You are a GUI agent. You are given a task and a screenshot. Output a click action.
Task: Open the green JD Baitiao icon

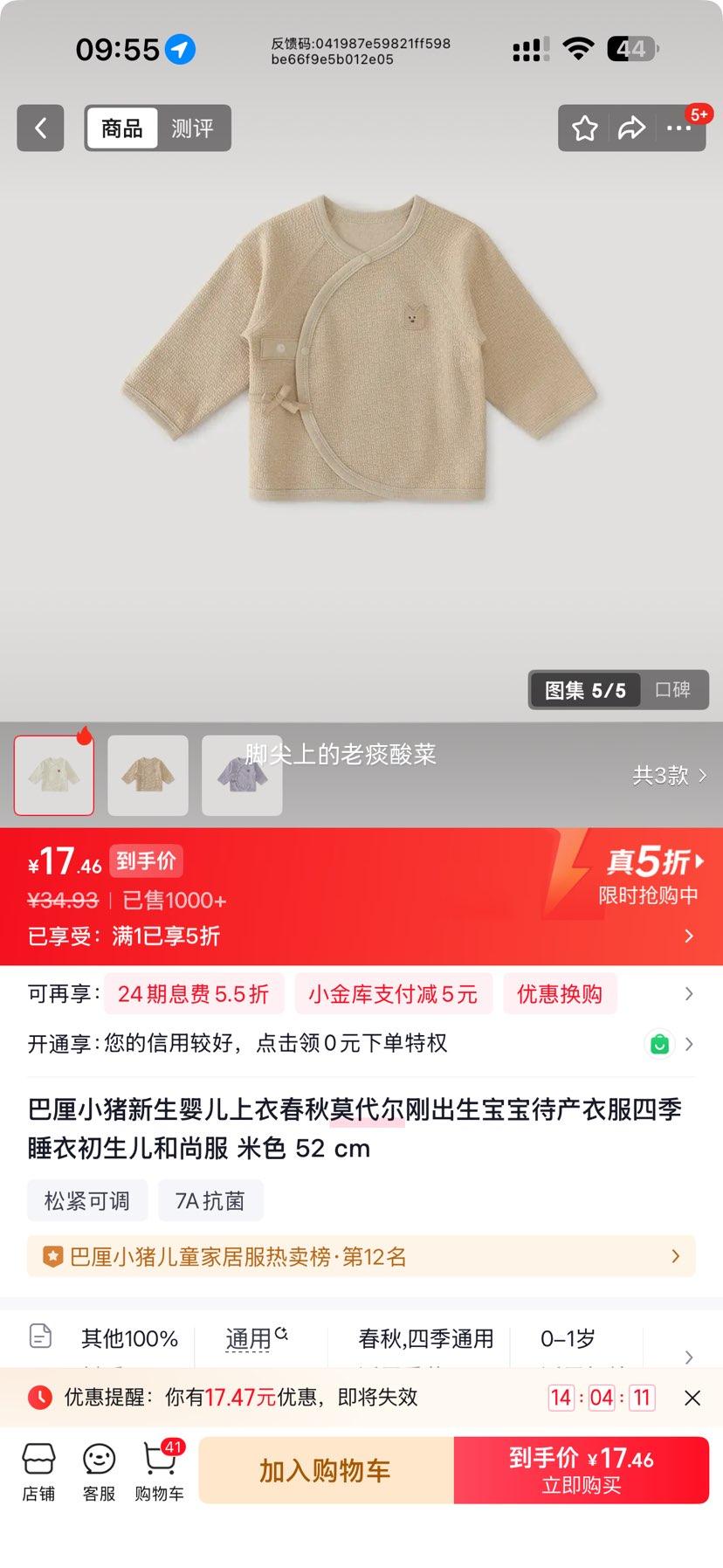(x=660, y=1043)
